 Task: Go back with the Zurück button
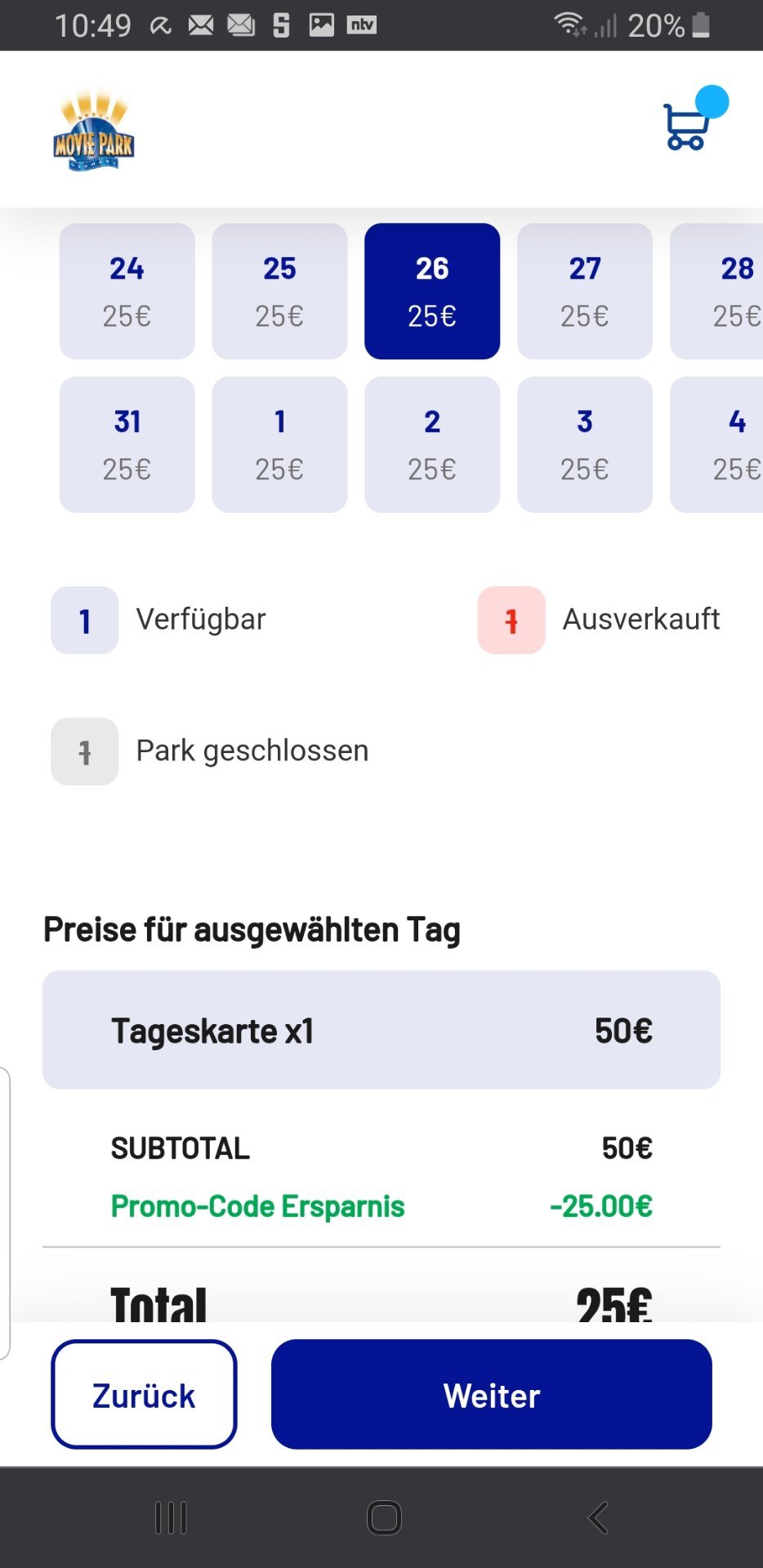coord(144,1395)
